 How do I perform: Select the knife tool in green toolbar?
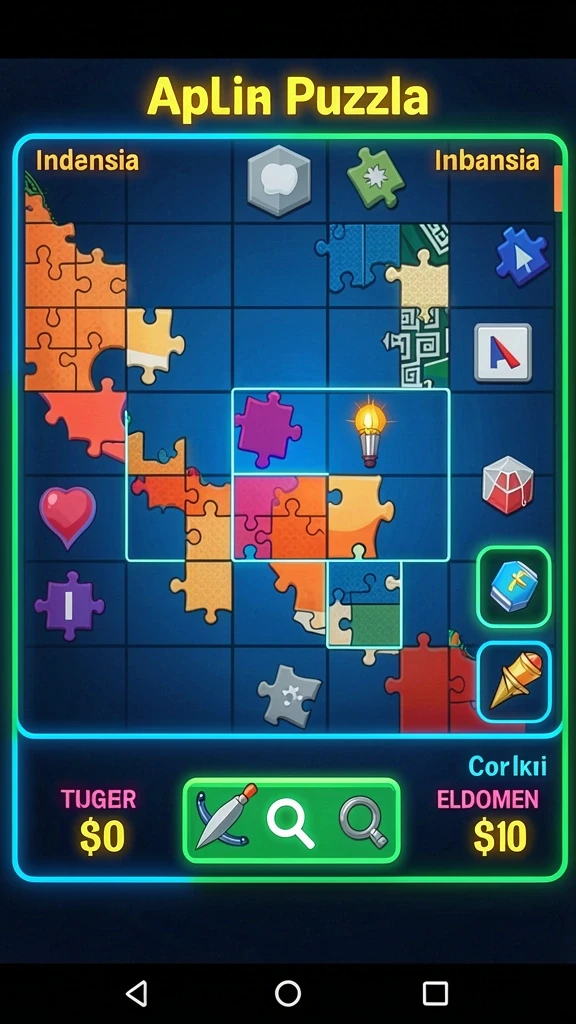tap(225, 817)
